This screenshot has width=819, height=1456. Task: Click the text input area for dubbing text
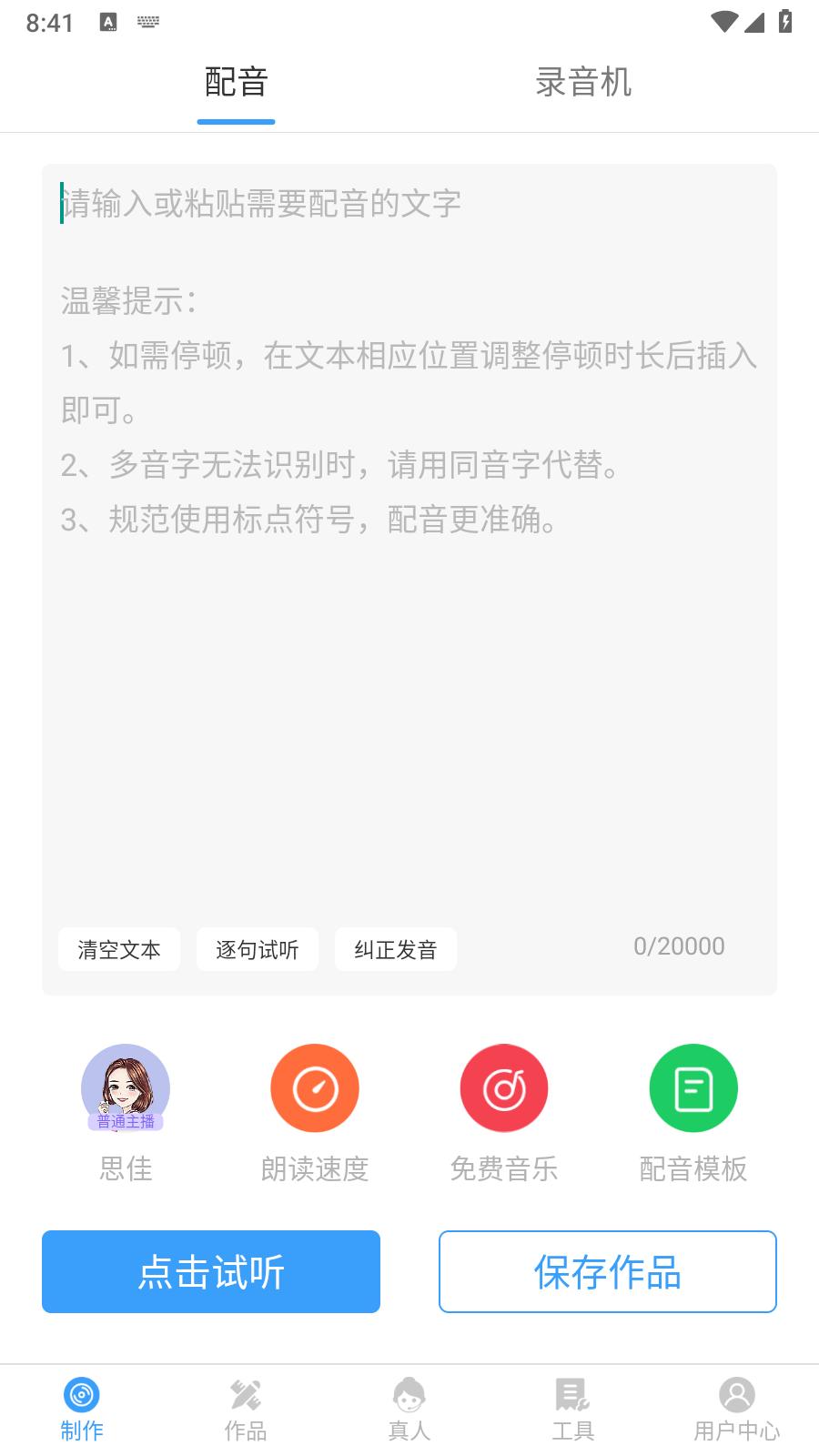tap(409, 546)
